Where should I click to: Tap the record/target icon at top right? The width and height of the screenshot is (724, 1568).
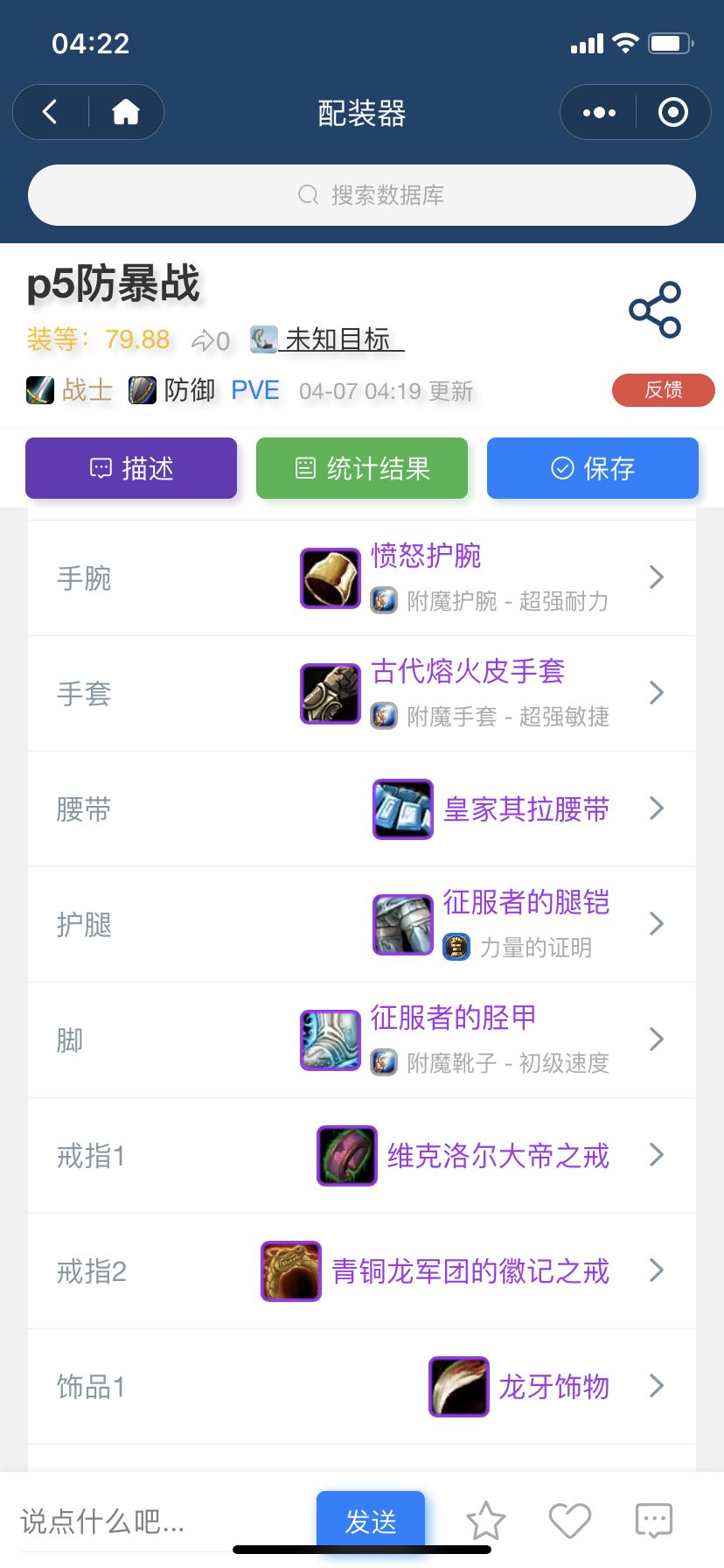click(672, 112)
